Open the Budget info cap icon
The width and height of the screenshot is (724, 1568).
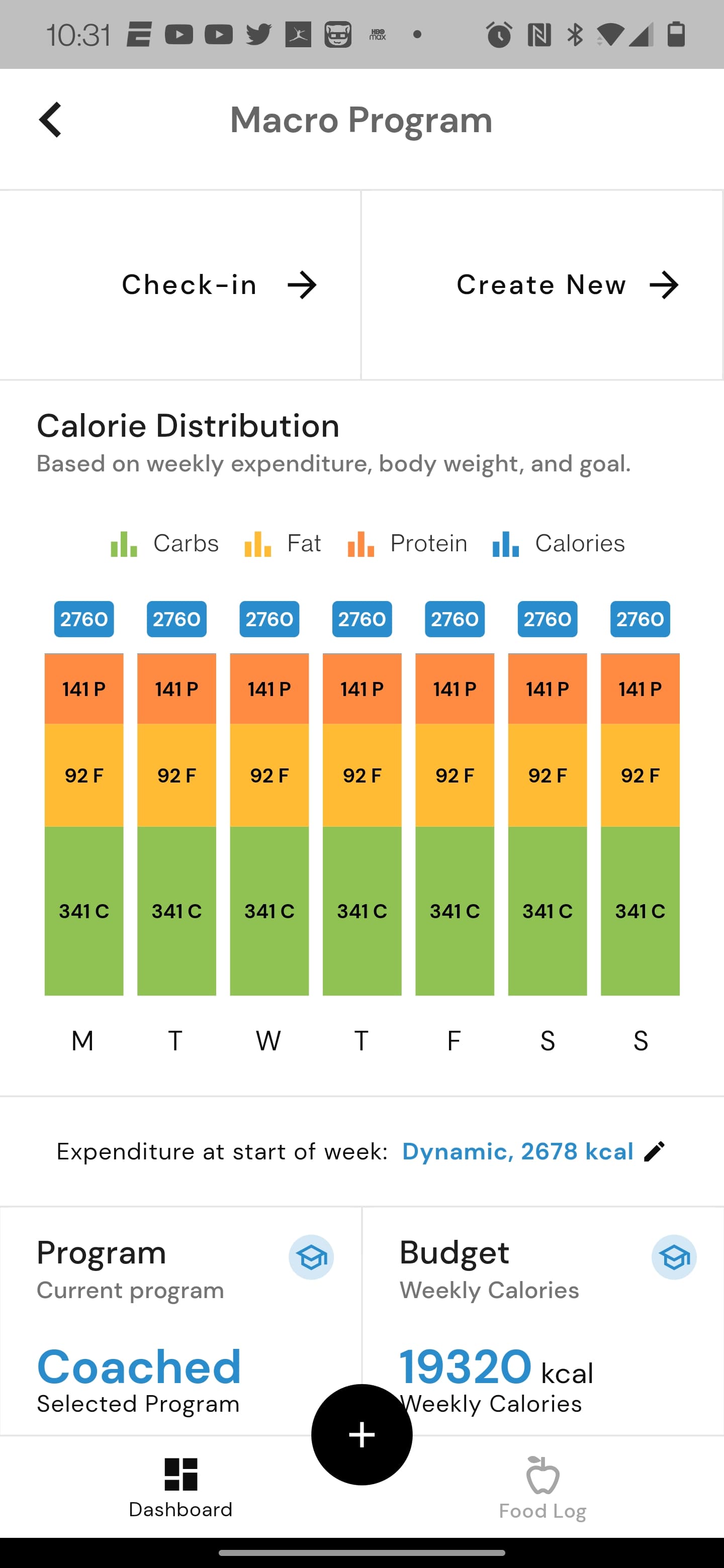coord(673,1257)
